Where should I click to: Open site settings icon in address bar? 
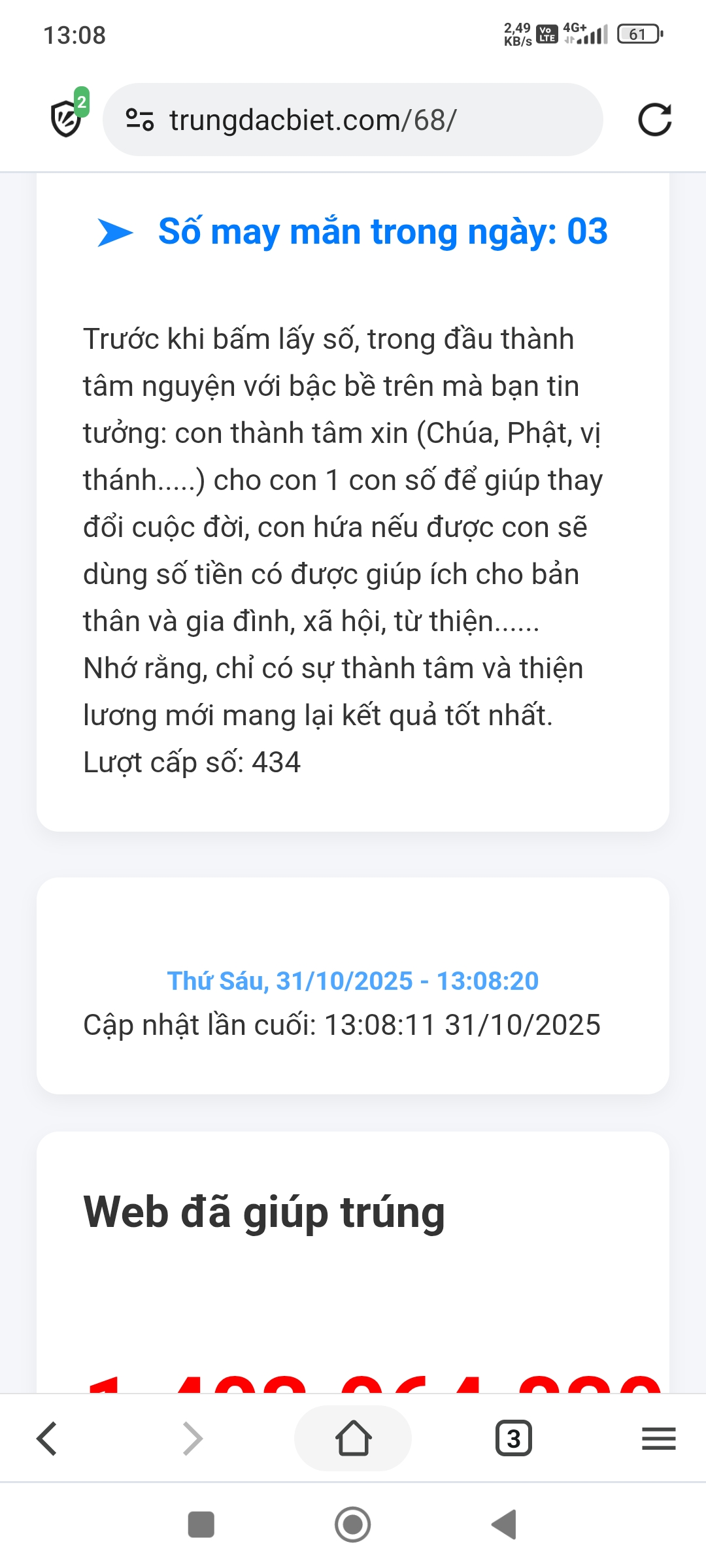139,120
